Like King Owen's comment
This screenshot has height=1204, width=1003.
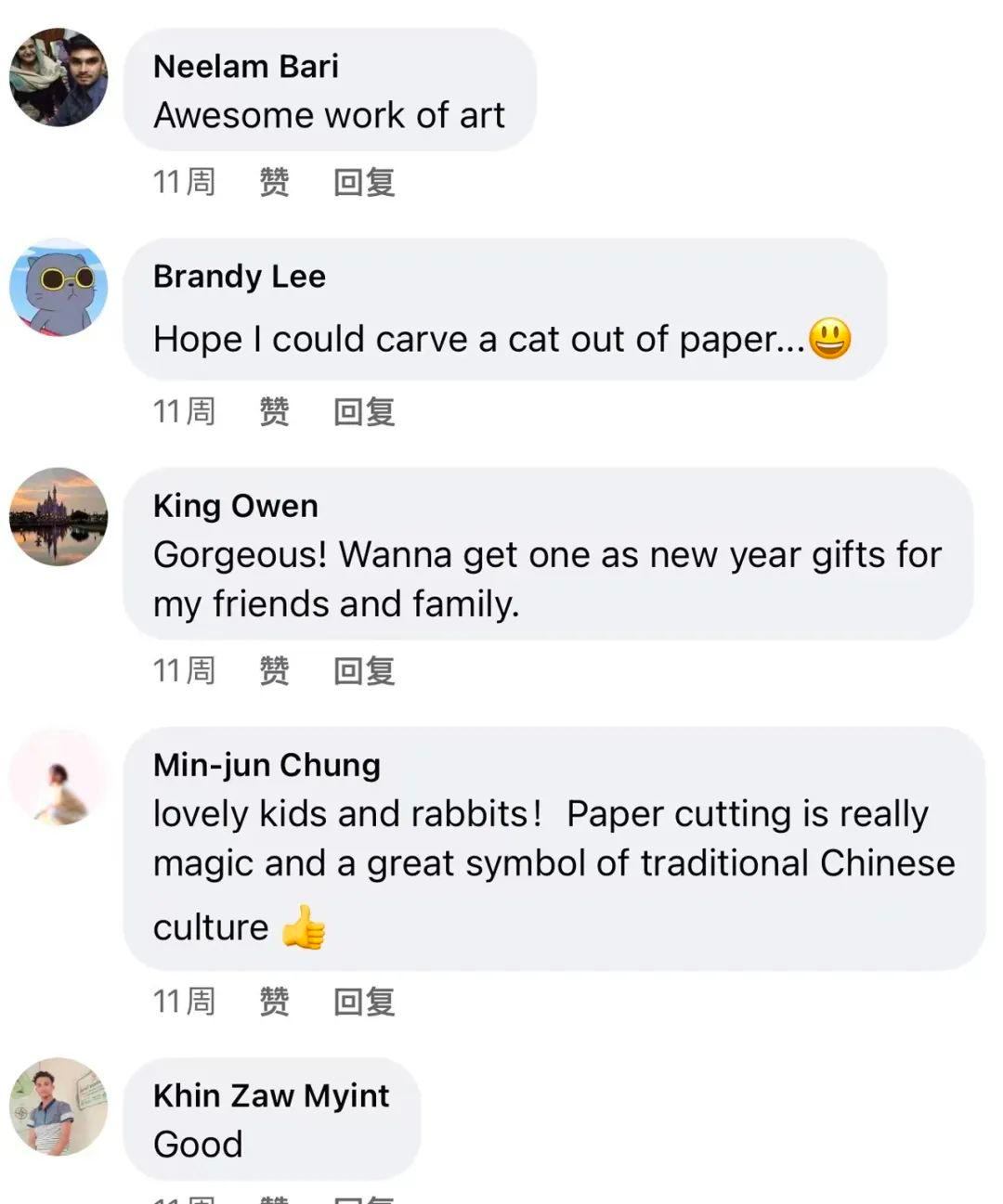click(x=274, y=670)
